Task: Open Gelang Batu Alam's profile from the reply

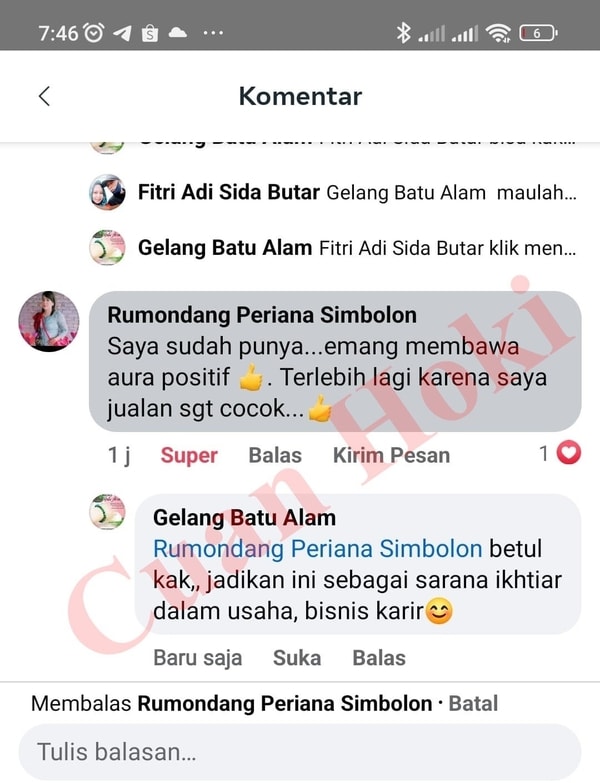Action: (x=107, y=512)
